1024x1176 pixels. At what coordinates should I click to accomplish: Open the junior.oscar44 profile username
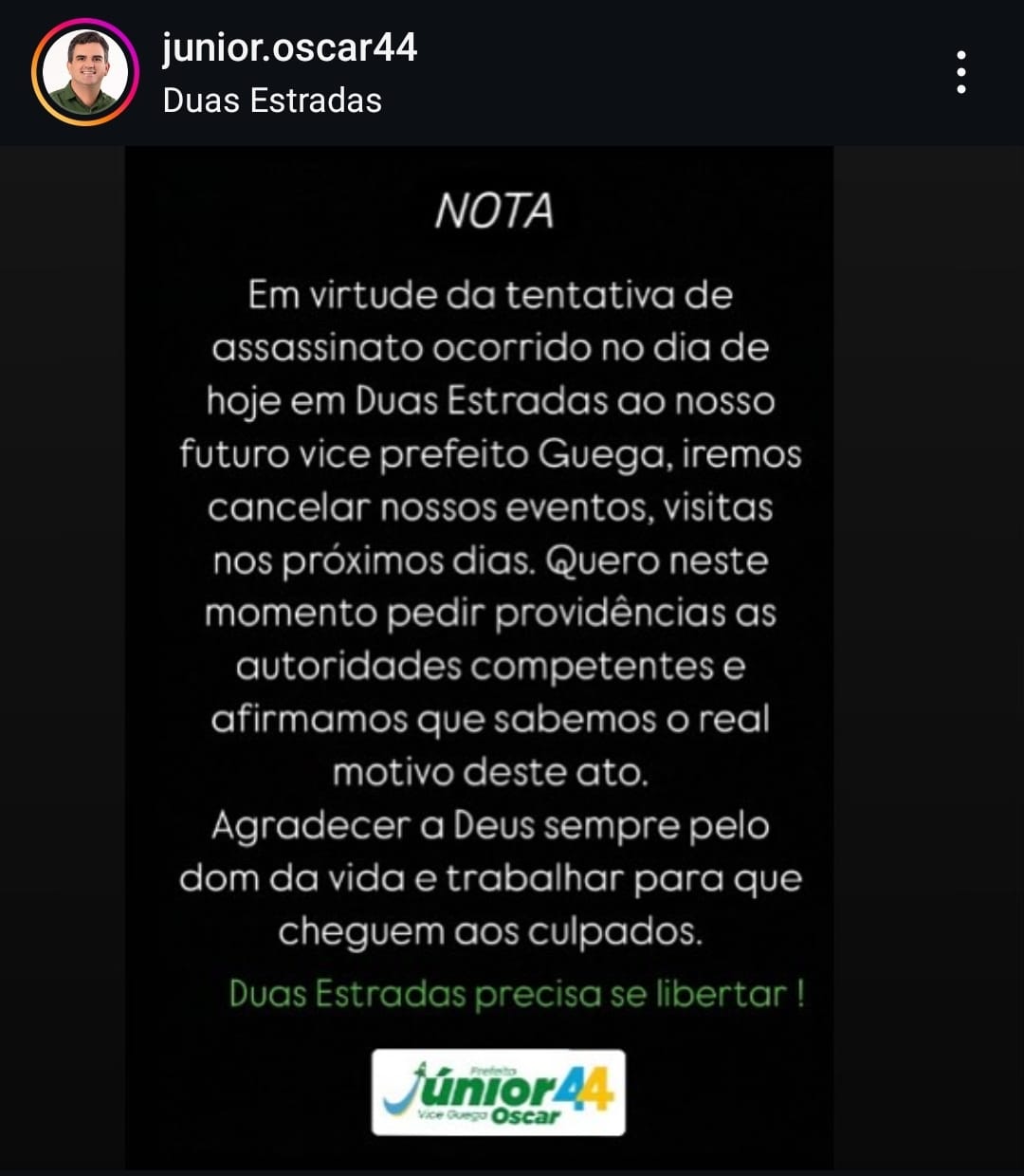coord(289,47)
